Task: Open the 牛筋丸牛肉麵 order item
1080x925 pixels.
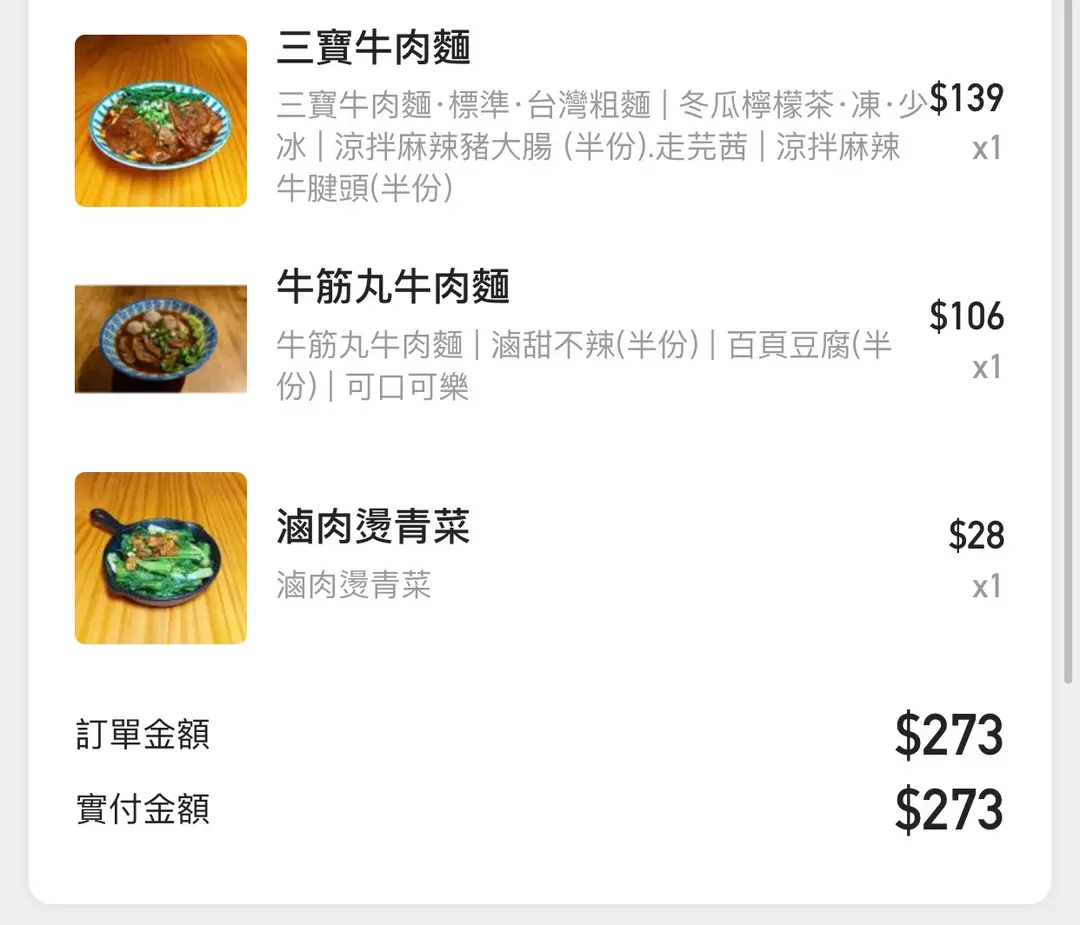Action: point(393,288)
